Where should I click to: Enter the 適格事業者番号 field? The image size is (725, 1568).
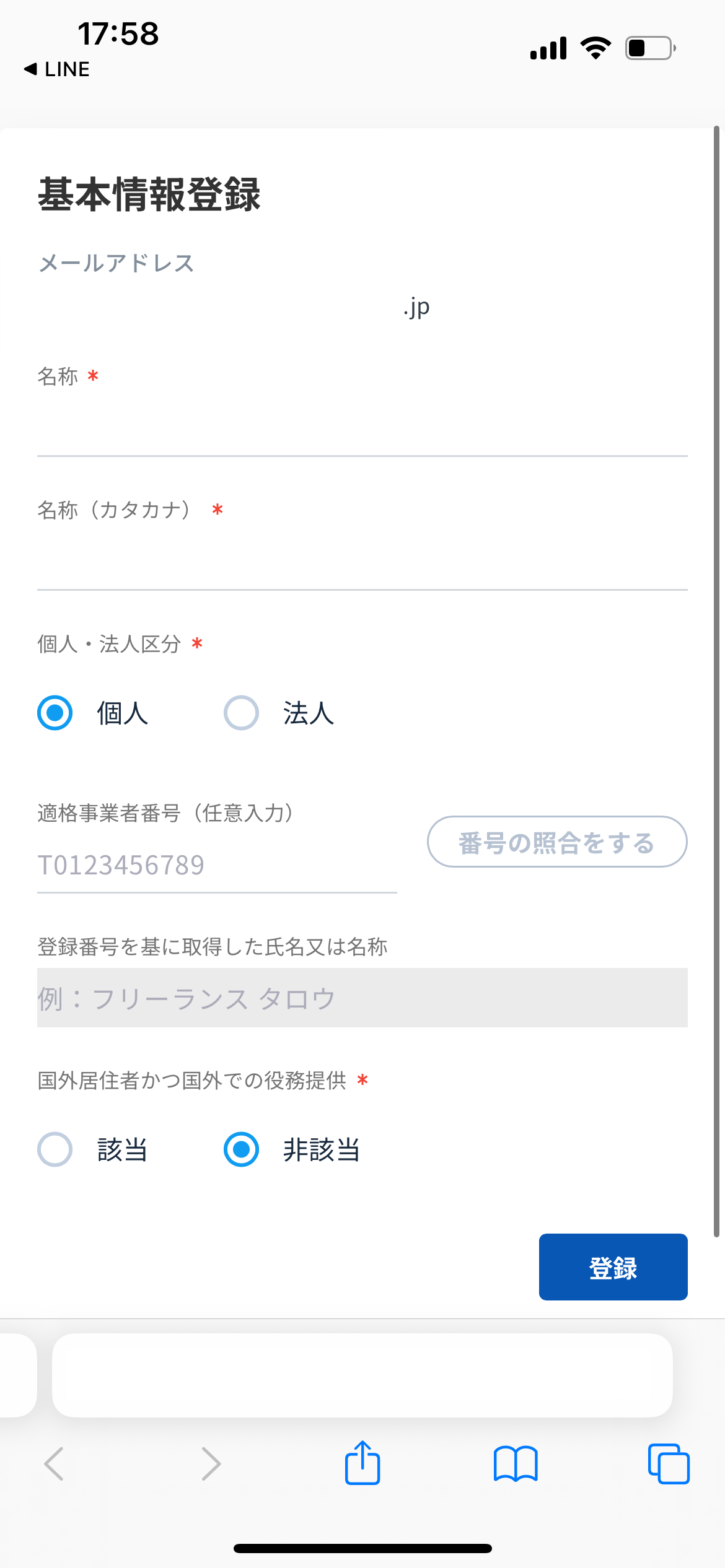217,865
